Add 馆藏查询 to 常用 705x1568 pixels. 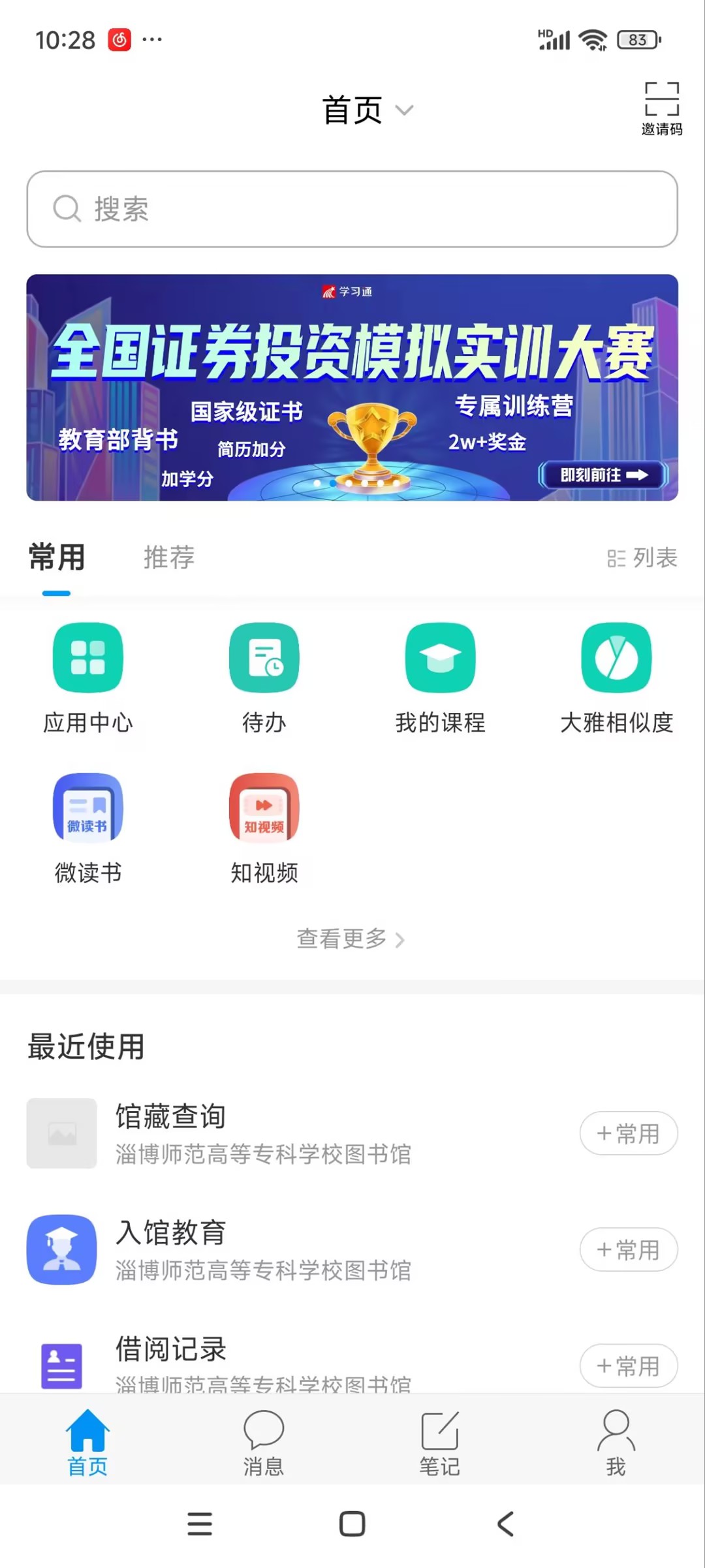[x=628, y=1133]
